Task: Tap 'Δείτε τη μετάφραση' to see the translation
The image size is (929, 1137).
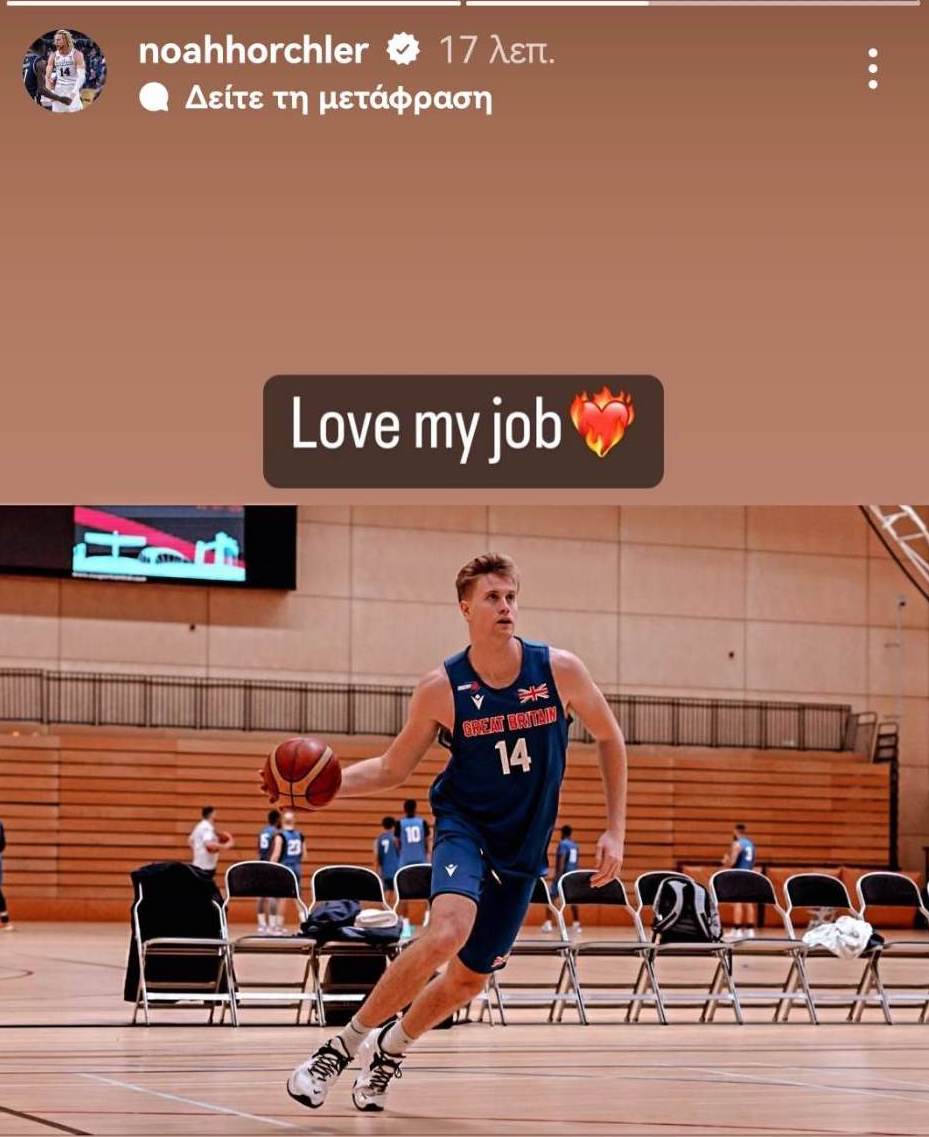Action: (337, 98)
